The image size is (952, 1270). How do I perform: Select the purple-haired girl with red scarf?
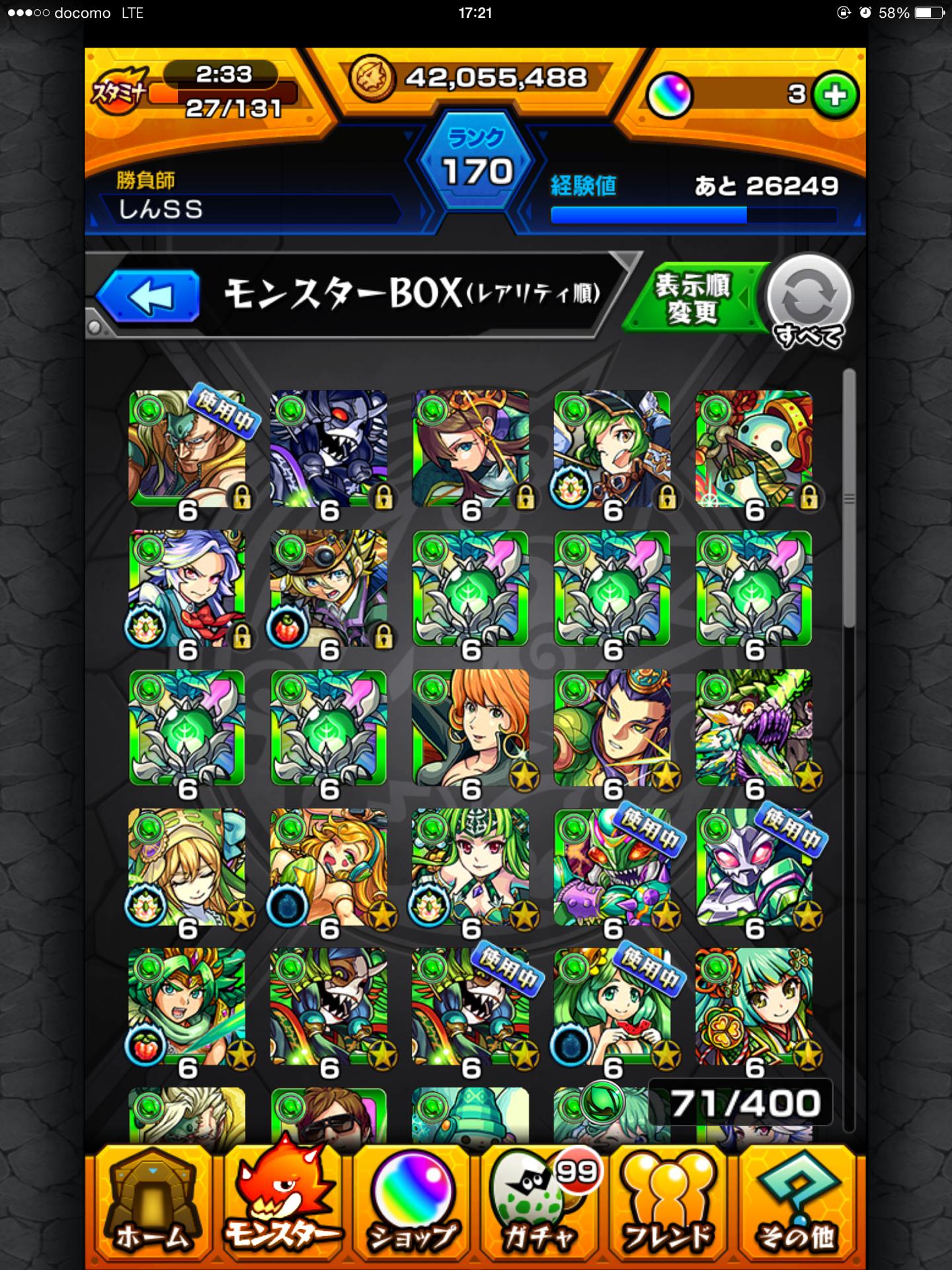(186, 588)
